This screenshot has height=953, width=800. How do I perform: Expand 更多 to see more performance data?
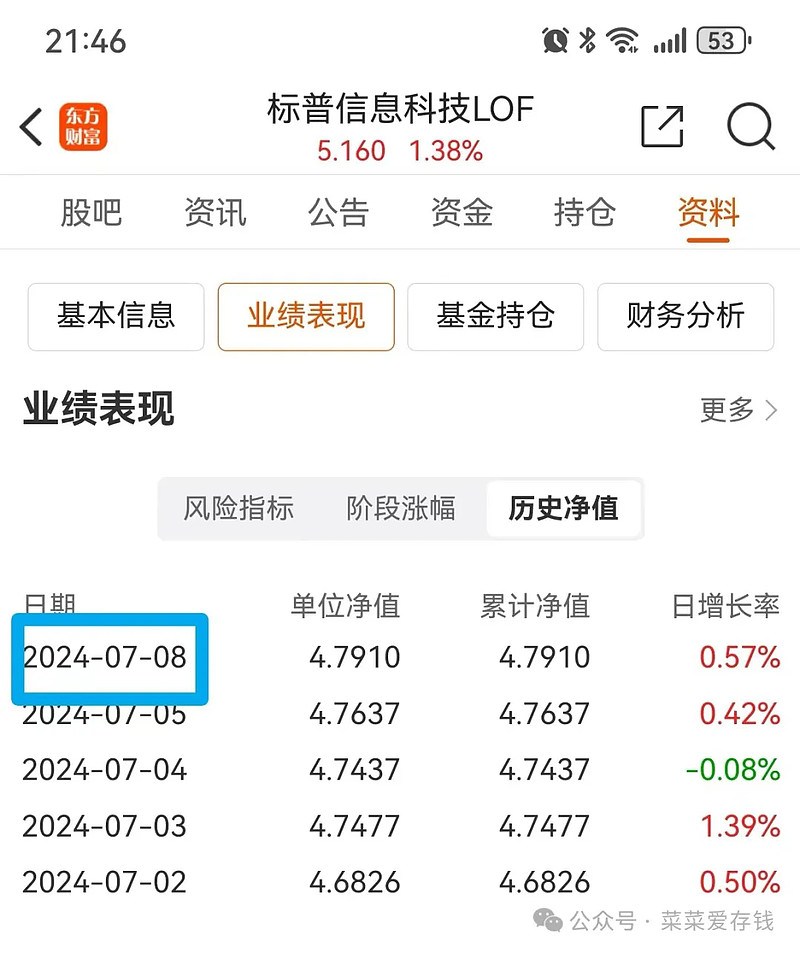(726, 410)
